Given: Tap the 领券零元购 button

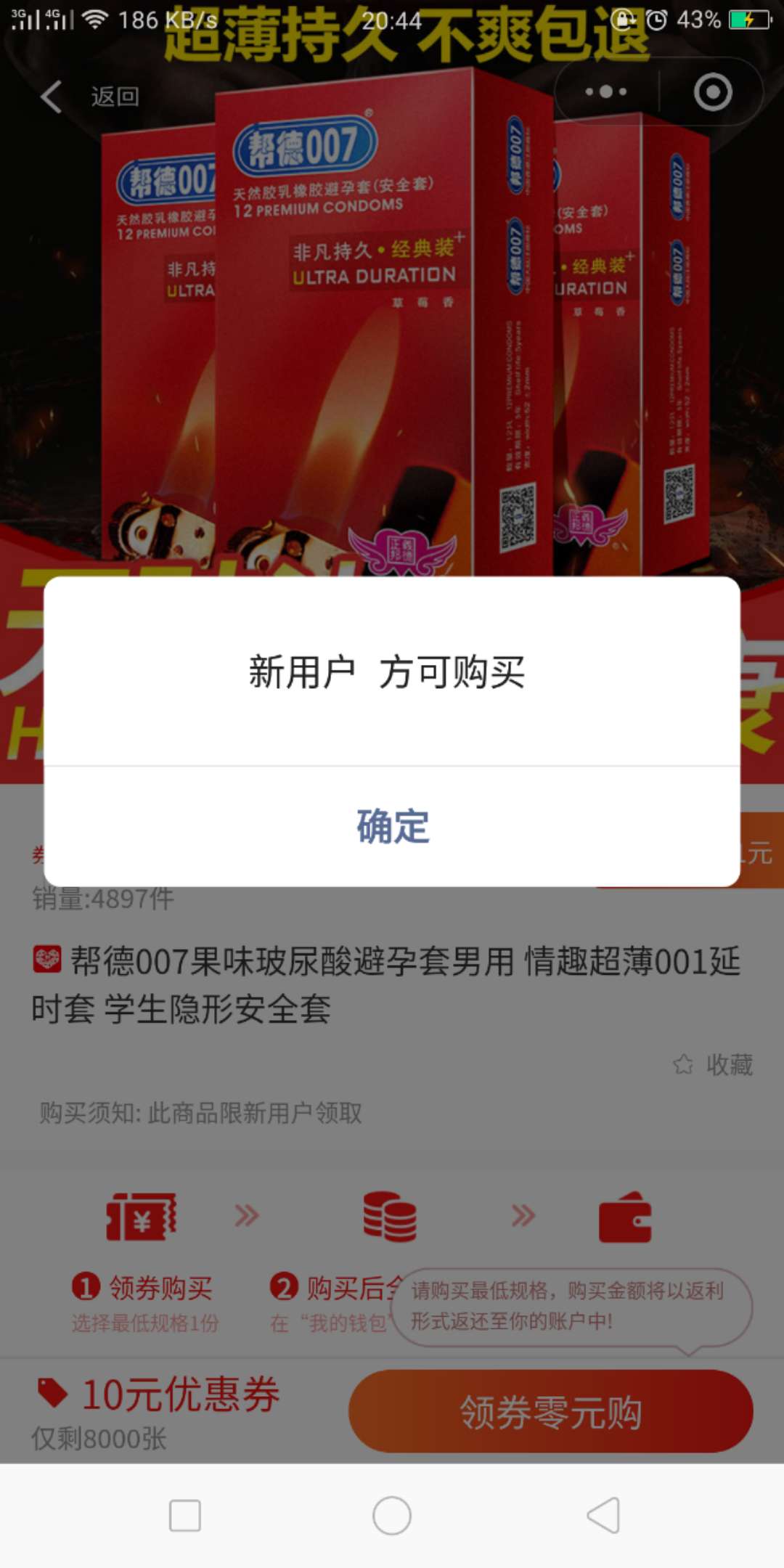Looking at the screenshot, I should pos(550,1411).
